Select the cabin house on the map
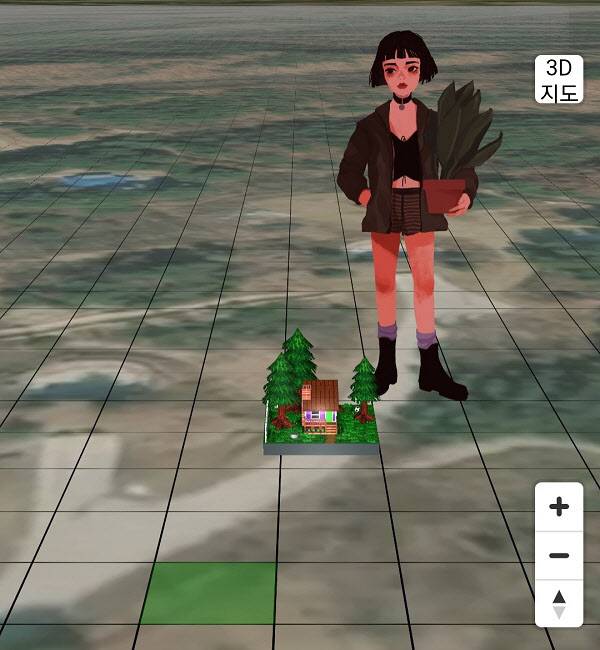Screen dimensions: 600x650 tap(321, 405)
